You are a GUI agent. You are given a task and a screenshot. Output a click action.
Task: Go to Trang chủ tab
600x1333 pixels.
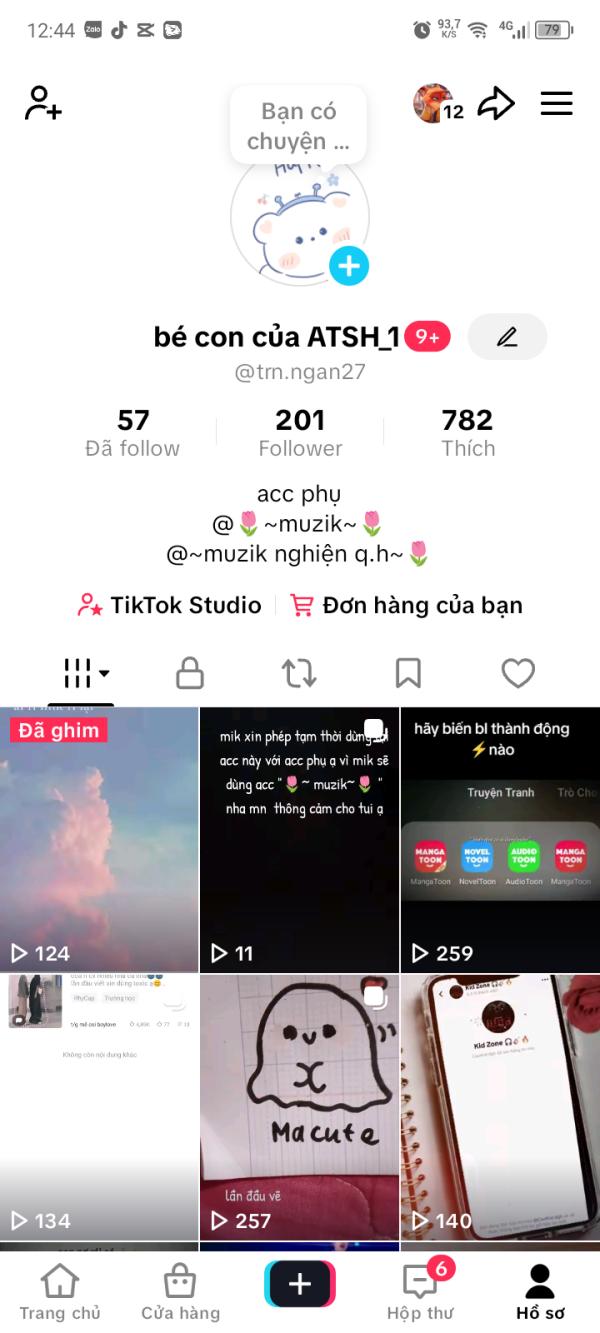(x=60, y=1291)
